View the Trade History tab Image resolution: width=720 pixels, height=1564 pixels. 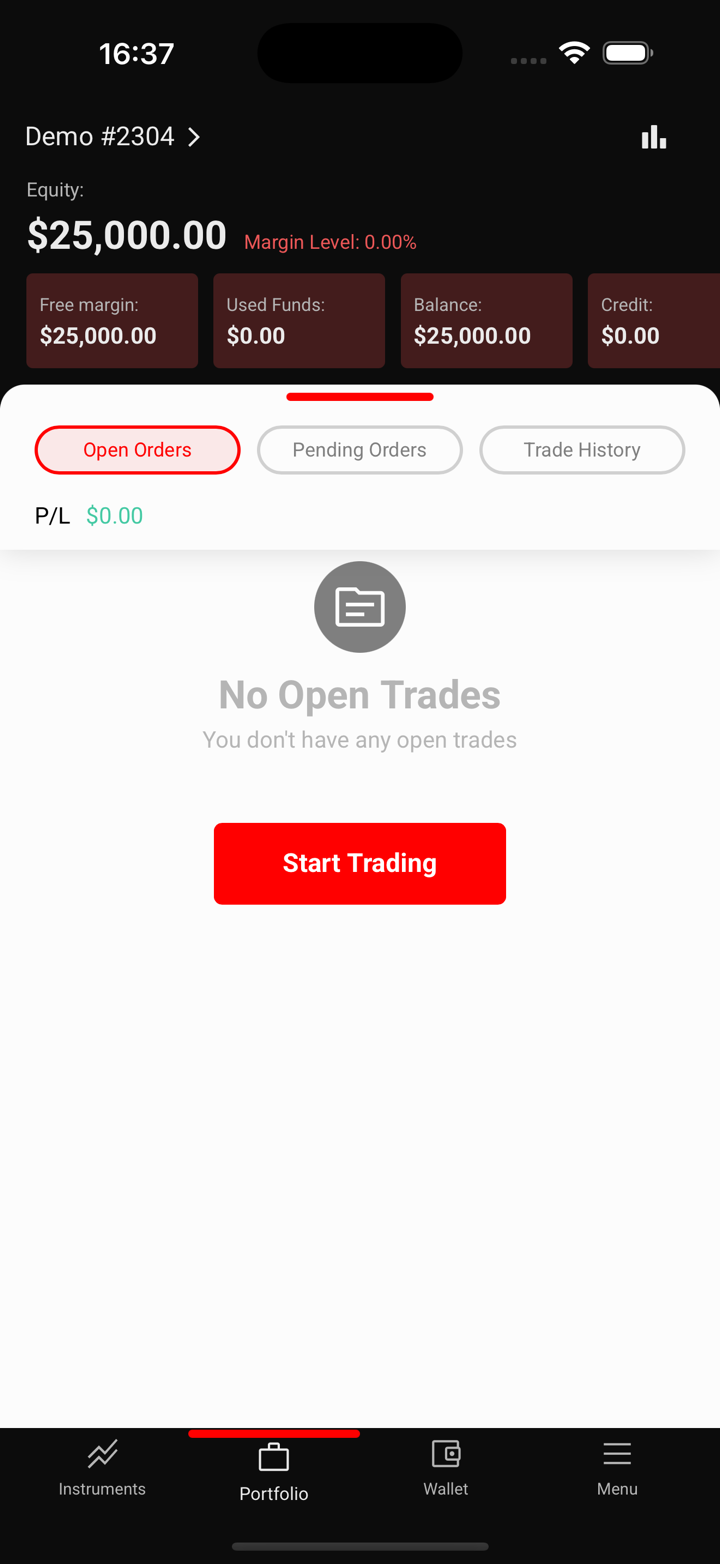pyautogui.click(x=582, y=450)
